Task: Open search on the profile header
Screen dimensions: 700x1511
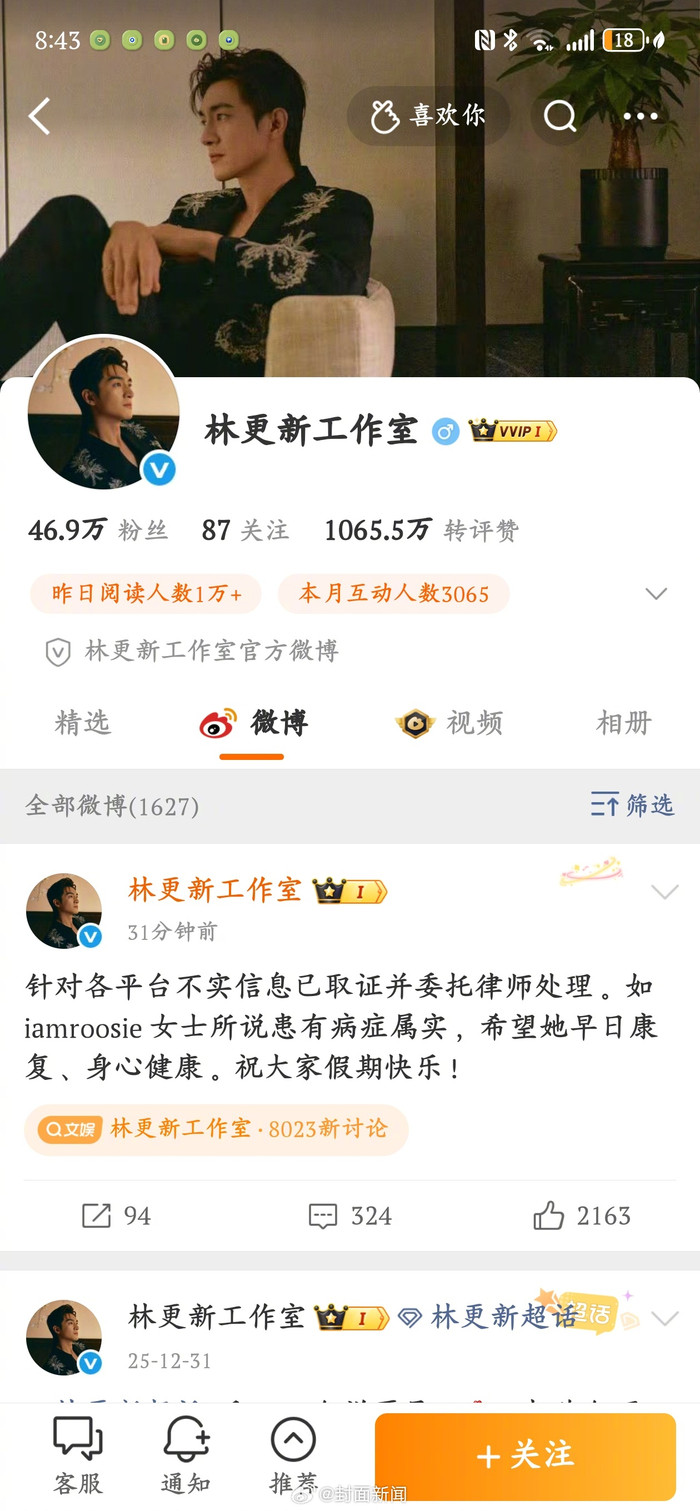Action: click(560, 117)
